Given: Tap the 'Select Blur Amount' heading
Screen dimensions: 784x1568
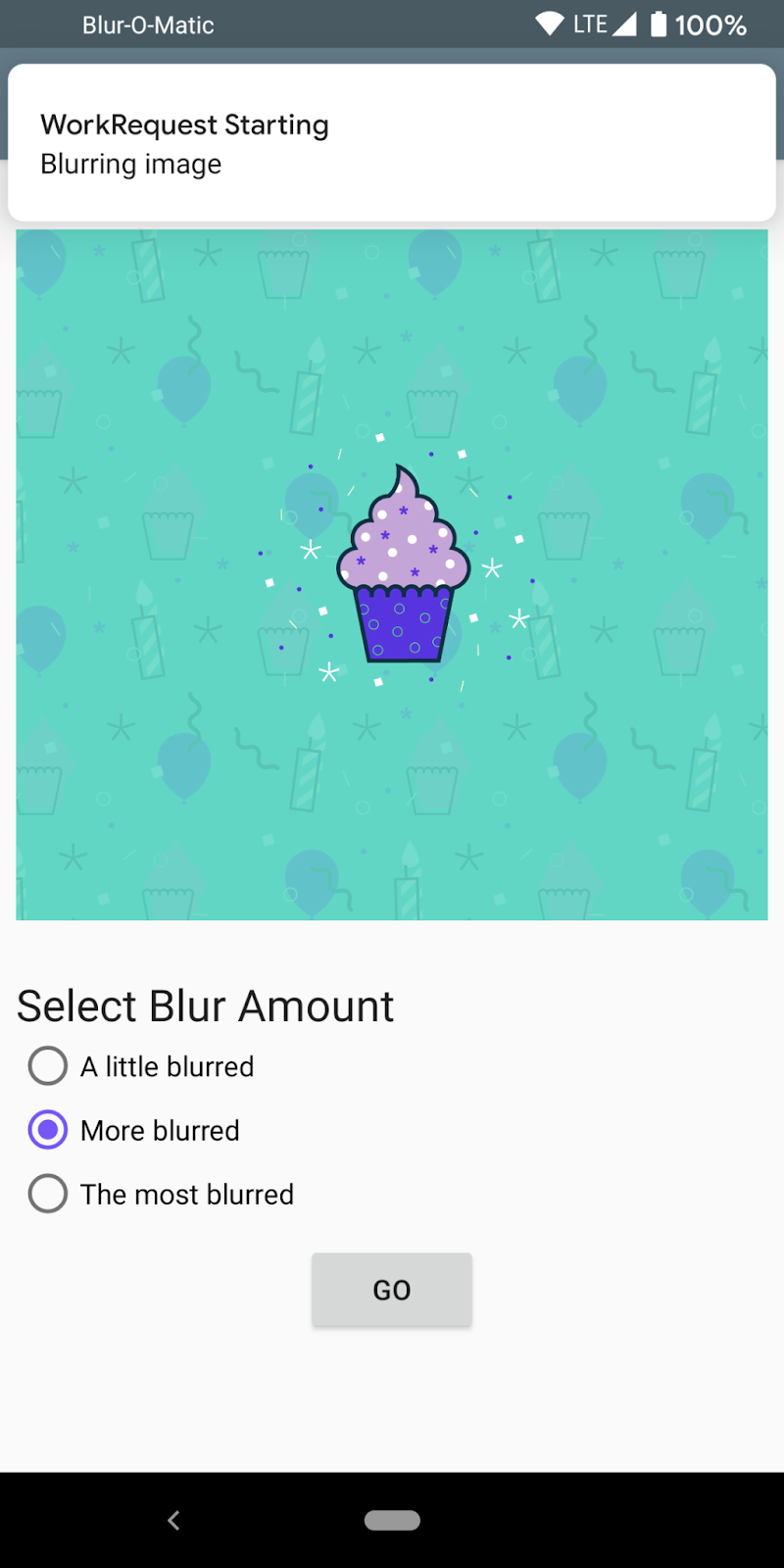Looking at the screenshot, I should (x=206, y=1005).
